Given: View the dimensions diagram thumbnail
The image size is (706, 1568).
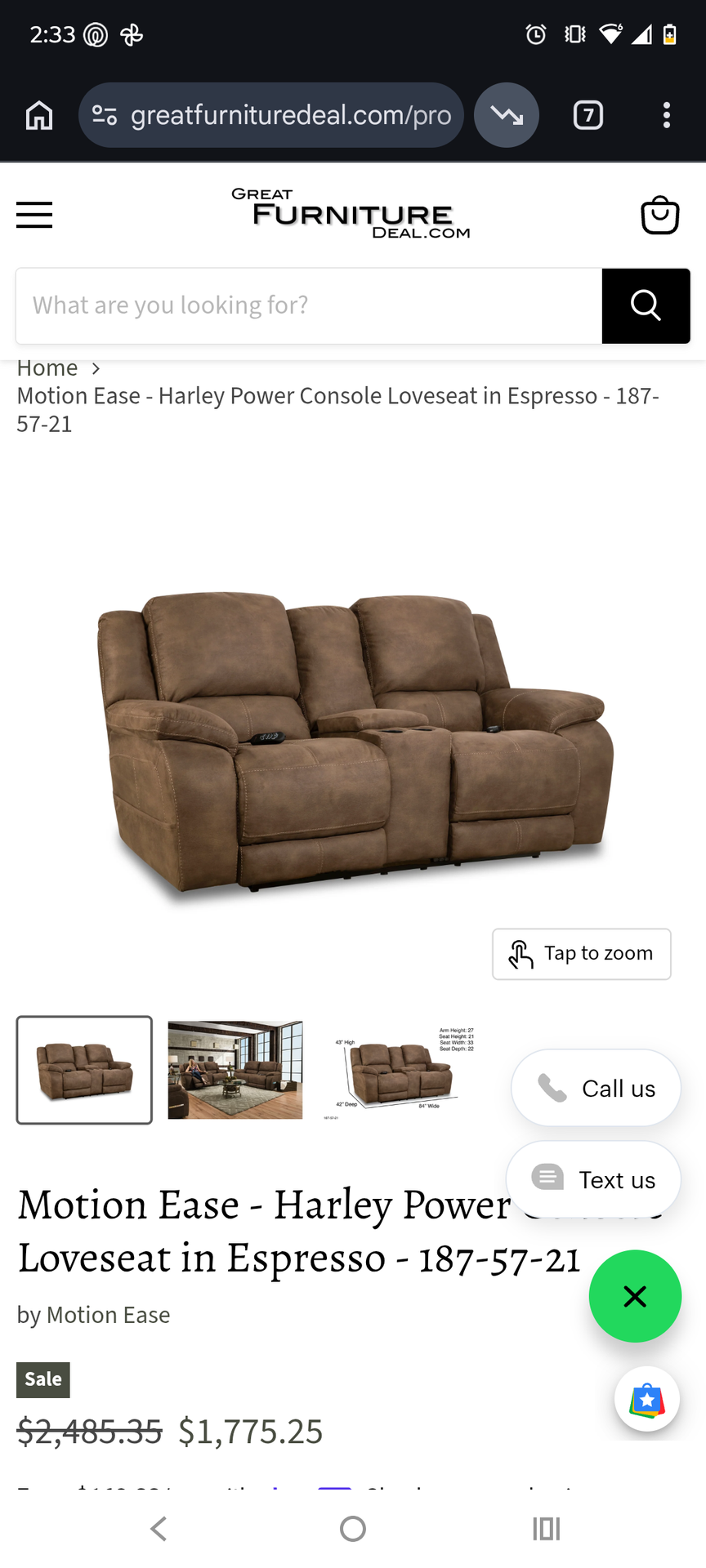Looking at the screenshot, I should [400, 1071].
